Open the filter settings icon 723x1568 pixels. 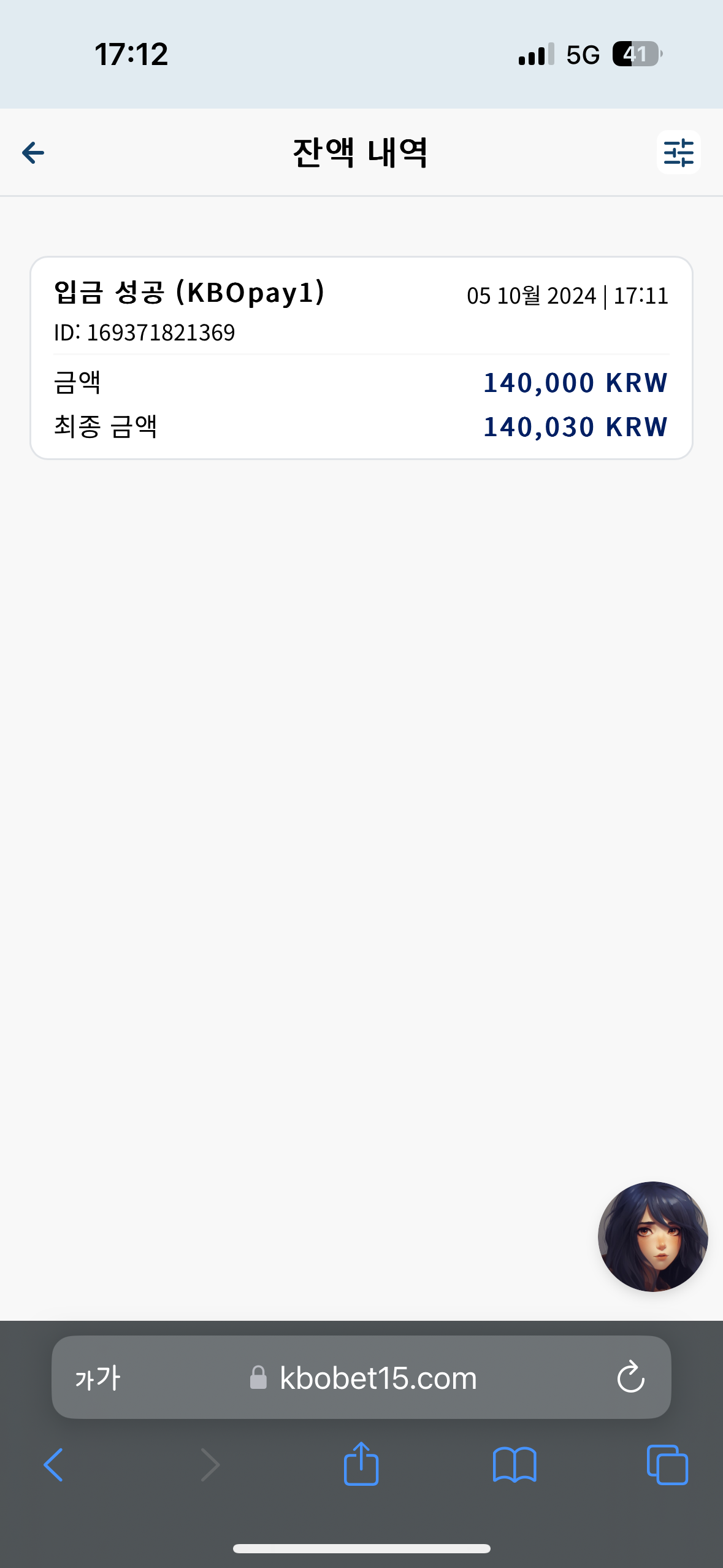678,152
